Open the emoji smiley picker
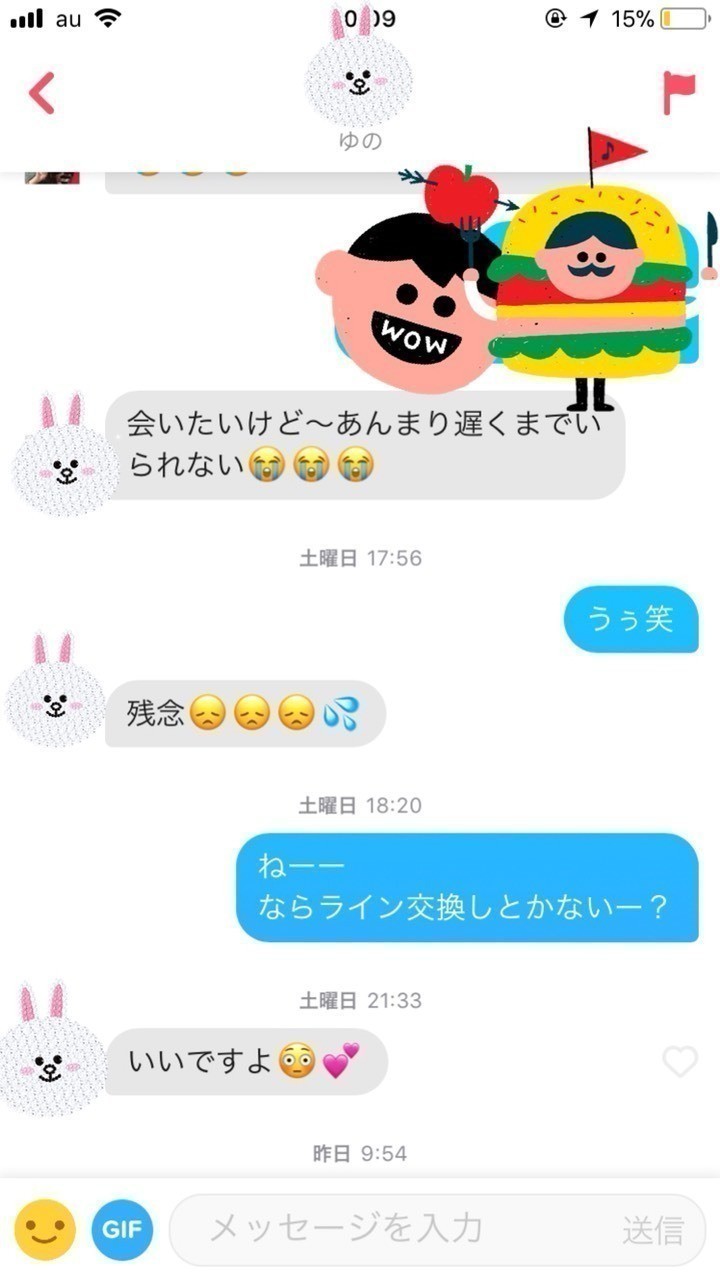This screenshot has height=1280, width=720. click(x=45, y=1229)
